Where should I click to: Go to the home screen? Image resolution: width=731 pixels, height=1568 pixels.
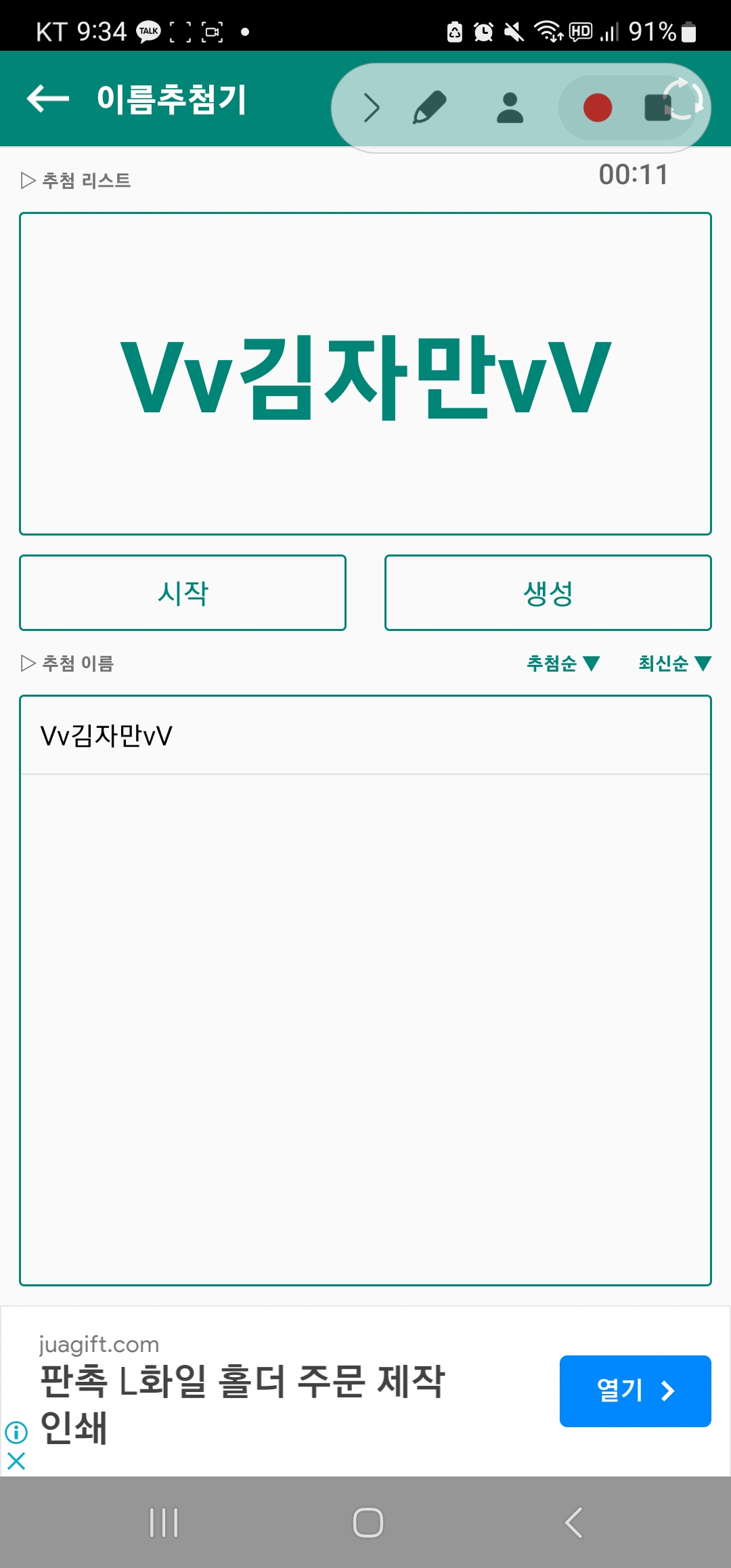point(368,1523)
